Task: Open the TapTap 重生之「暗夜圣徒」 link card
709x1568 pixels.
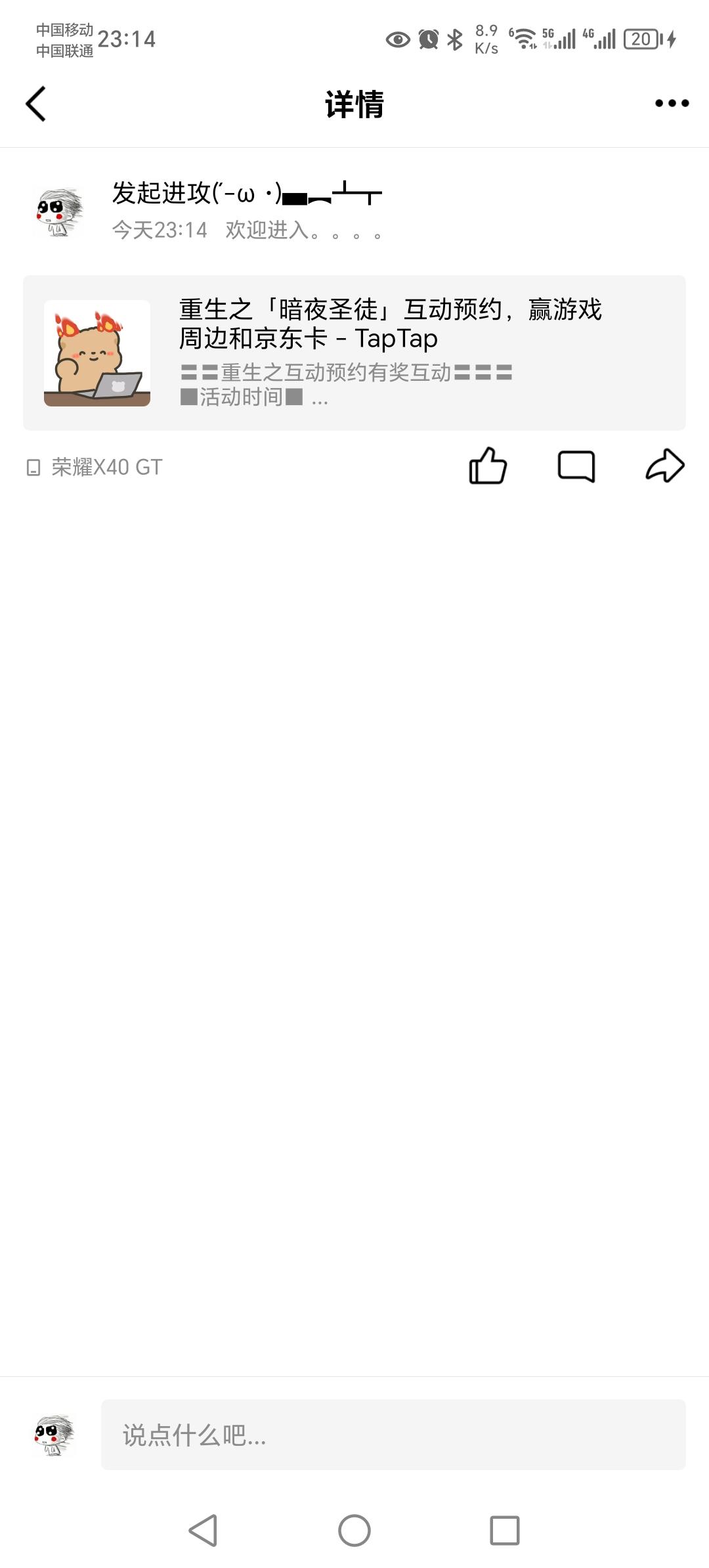Action: pos(354,351)
